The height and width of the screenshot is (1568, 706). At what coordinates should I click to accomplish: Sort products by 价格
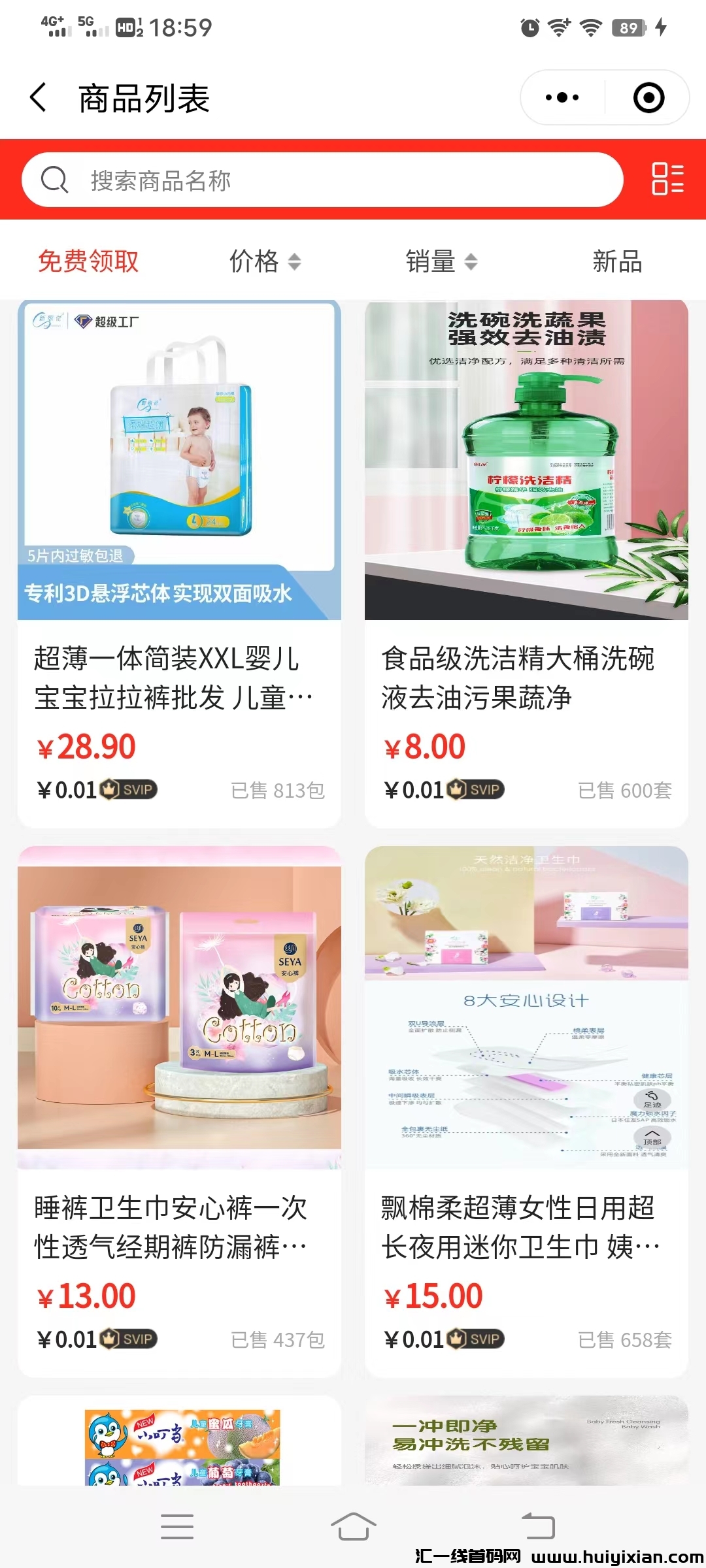265,261
